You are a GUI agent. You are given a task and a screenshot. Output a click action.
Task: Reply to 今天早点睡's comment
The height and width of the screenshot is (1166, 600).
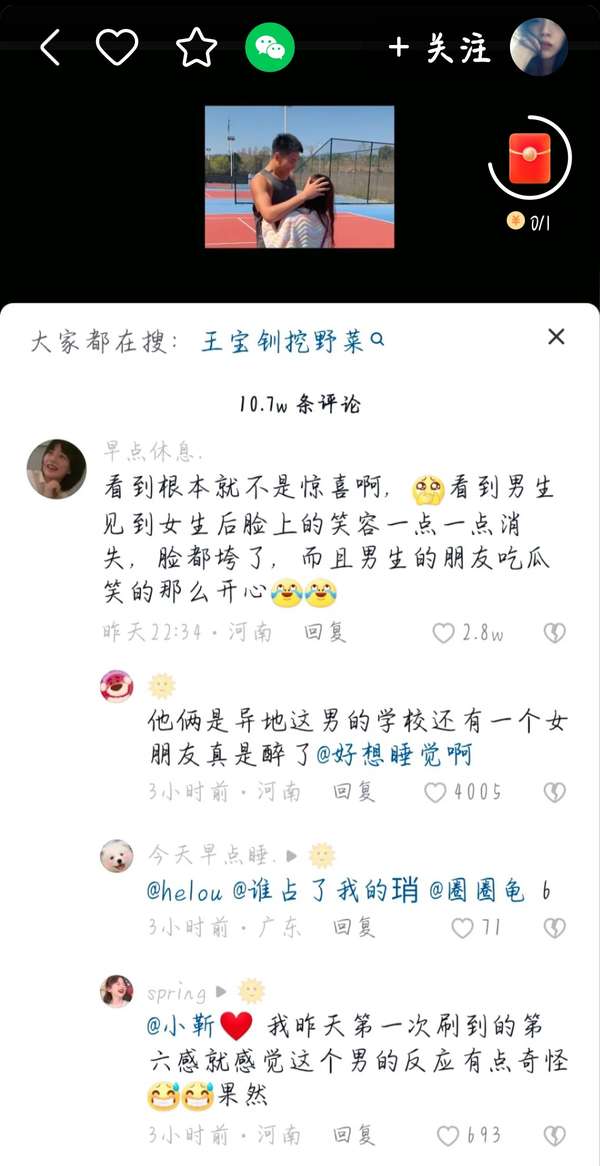354,927
